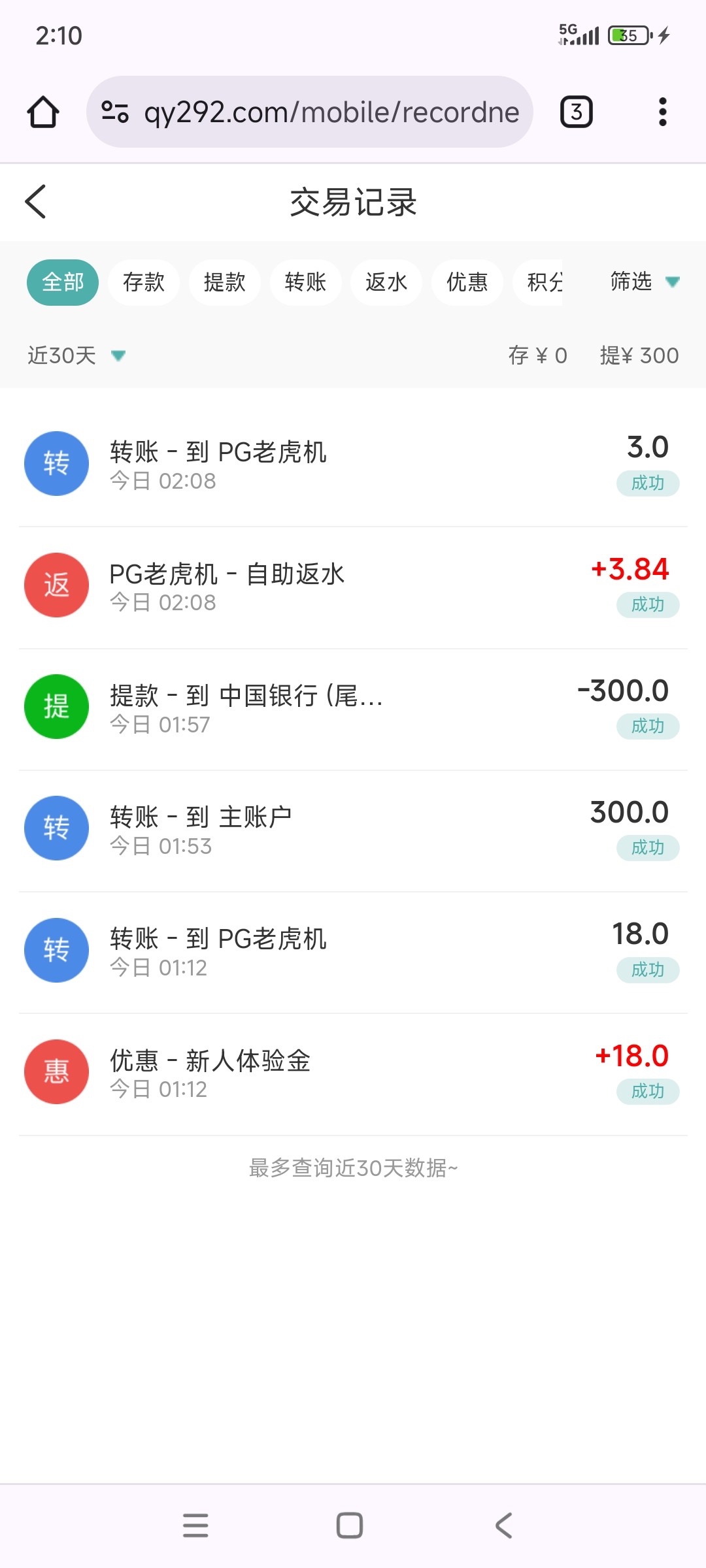
Task: View the 转账 到 主账户 record
Action: point(353,828)
